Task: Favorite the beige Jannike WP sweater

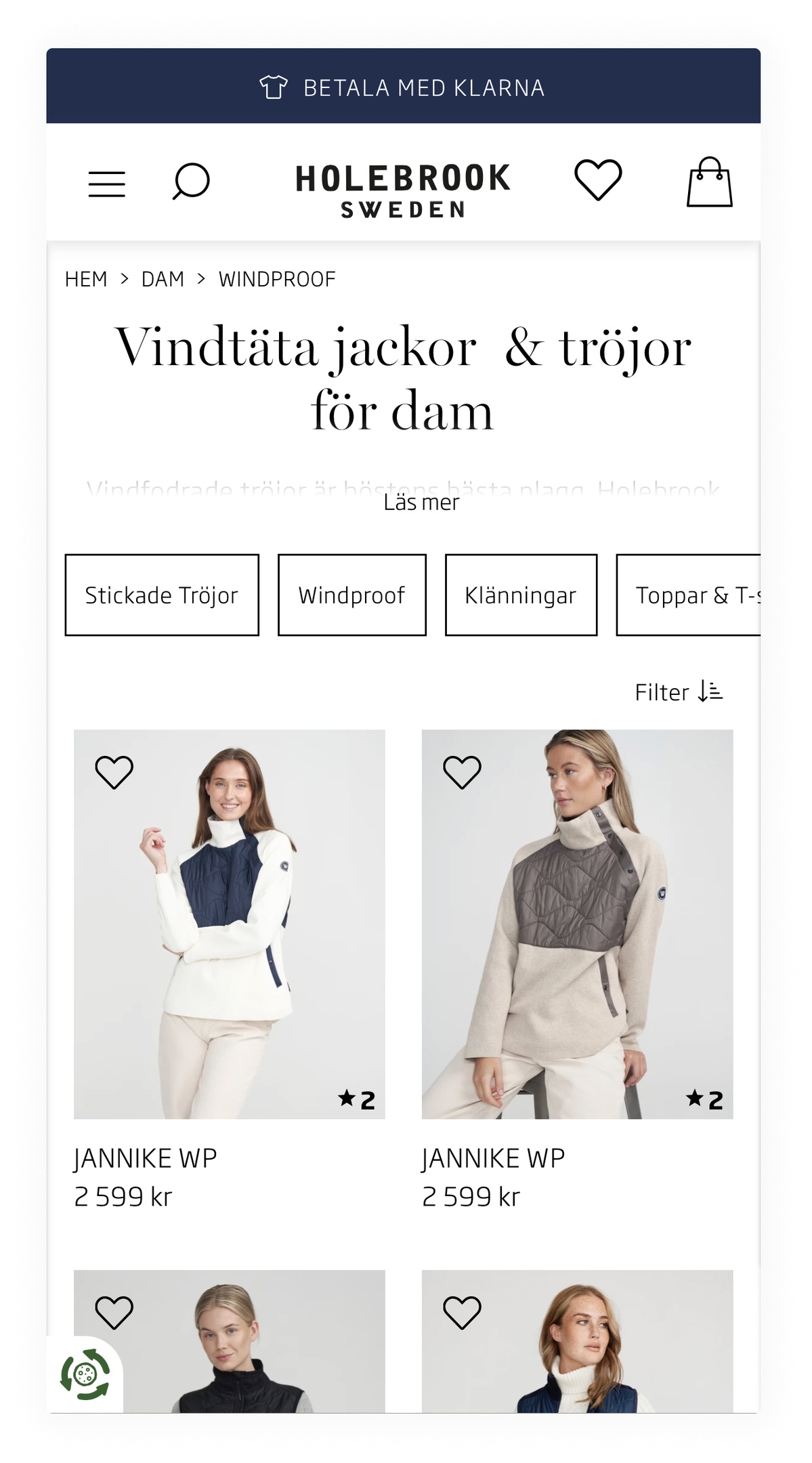Action: click(462, 772)
